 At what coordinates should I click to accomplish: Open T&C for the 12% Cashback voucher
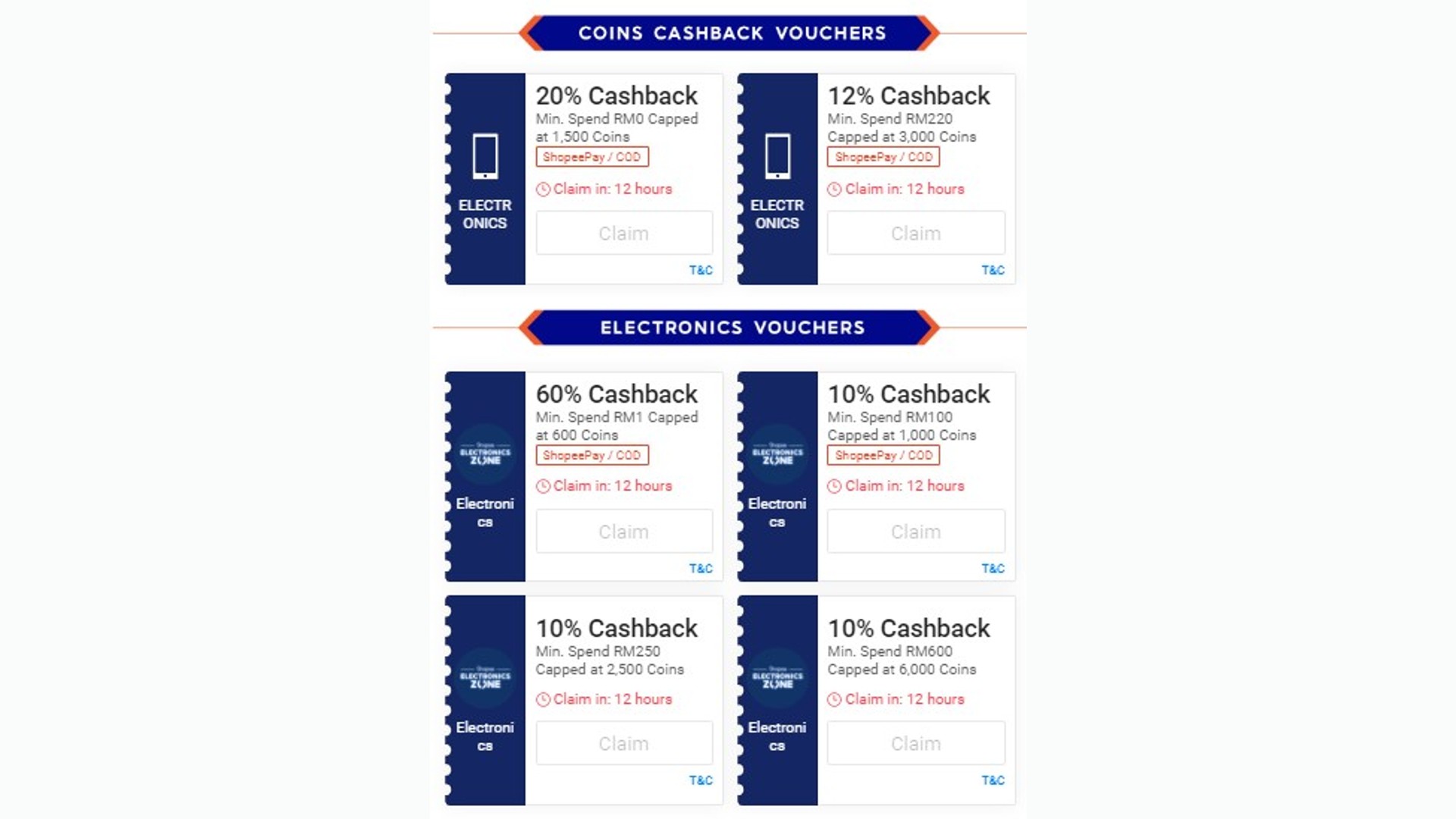992,270
